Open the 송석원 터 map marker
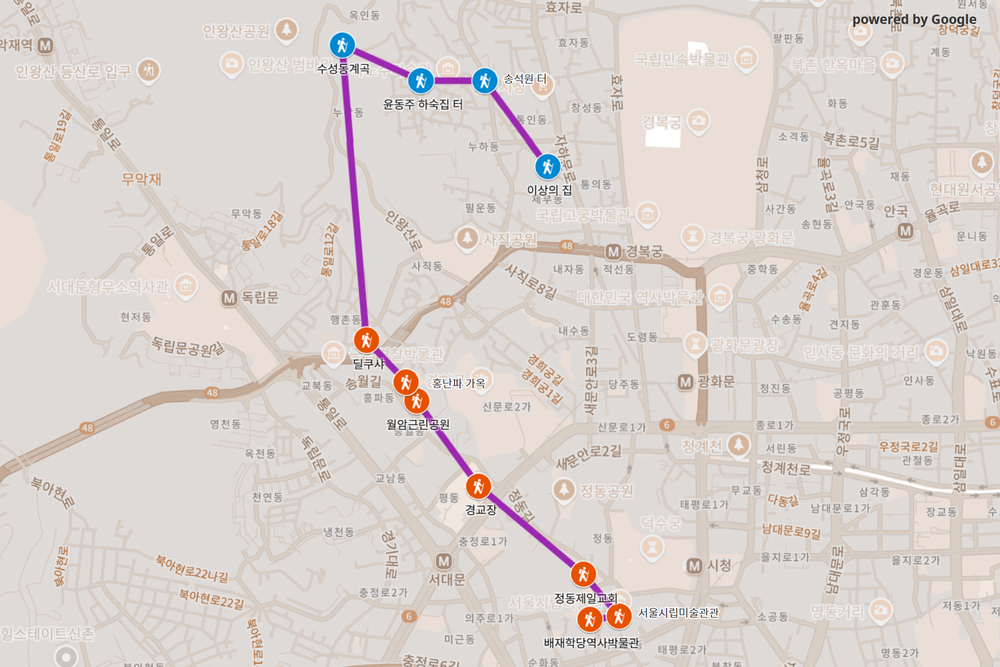 pyautogui.click(x=485, y=80)
